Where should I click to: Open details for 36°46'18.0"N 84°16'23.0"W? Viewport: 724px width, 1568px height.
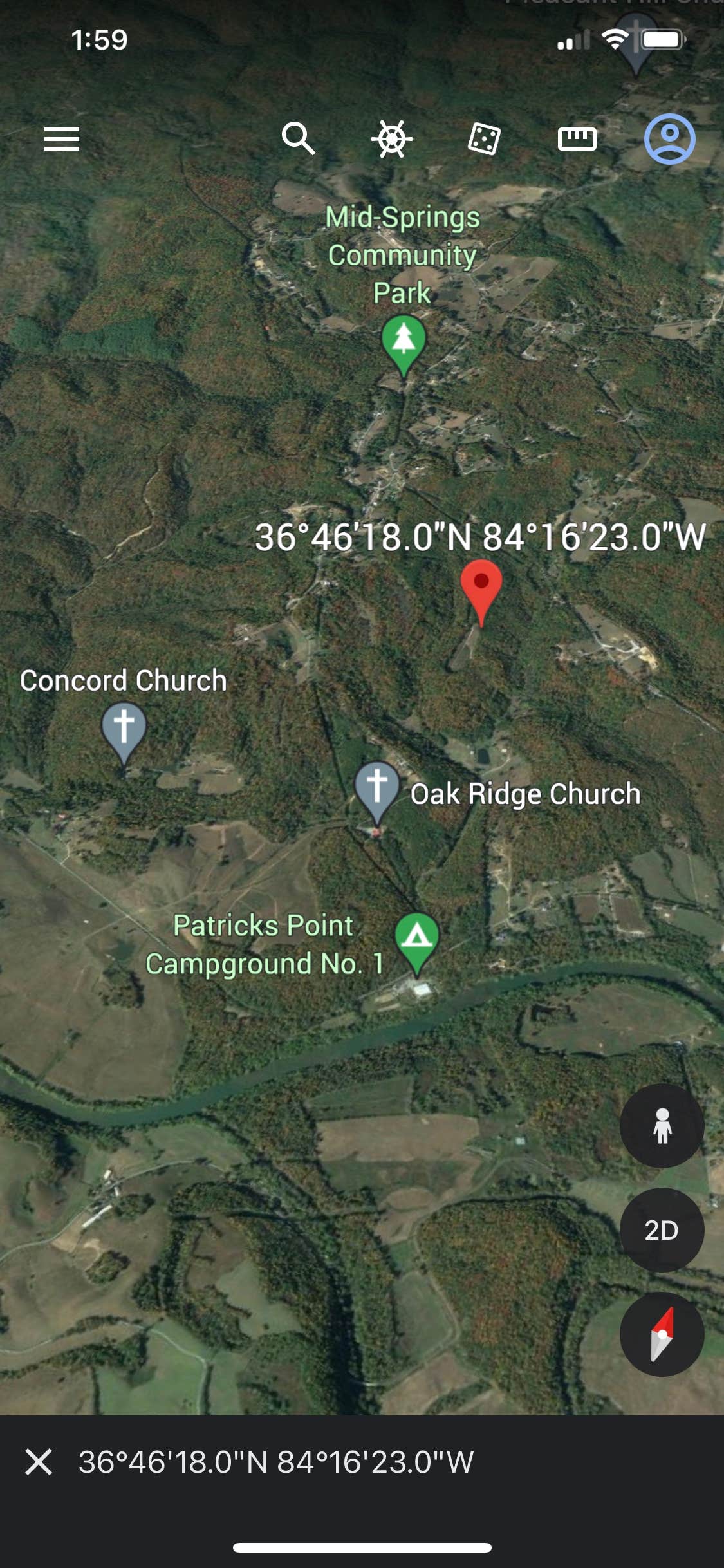coord(277,1462)
